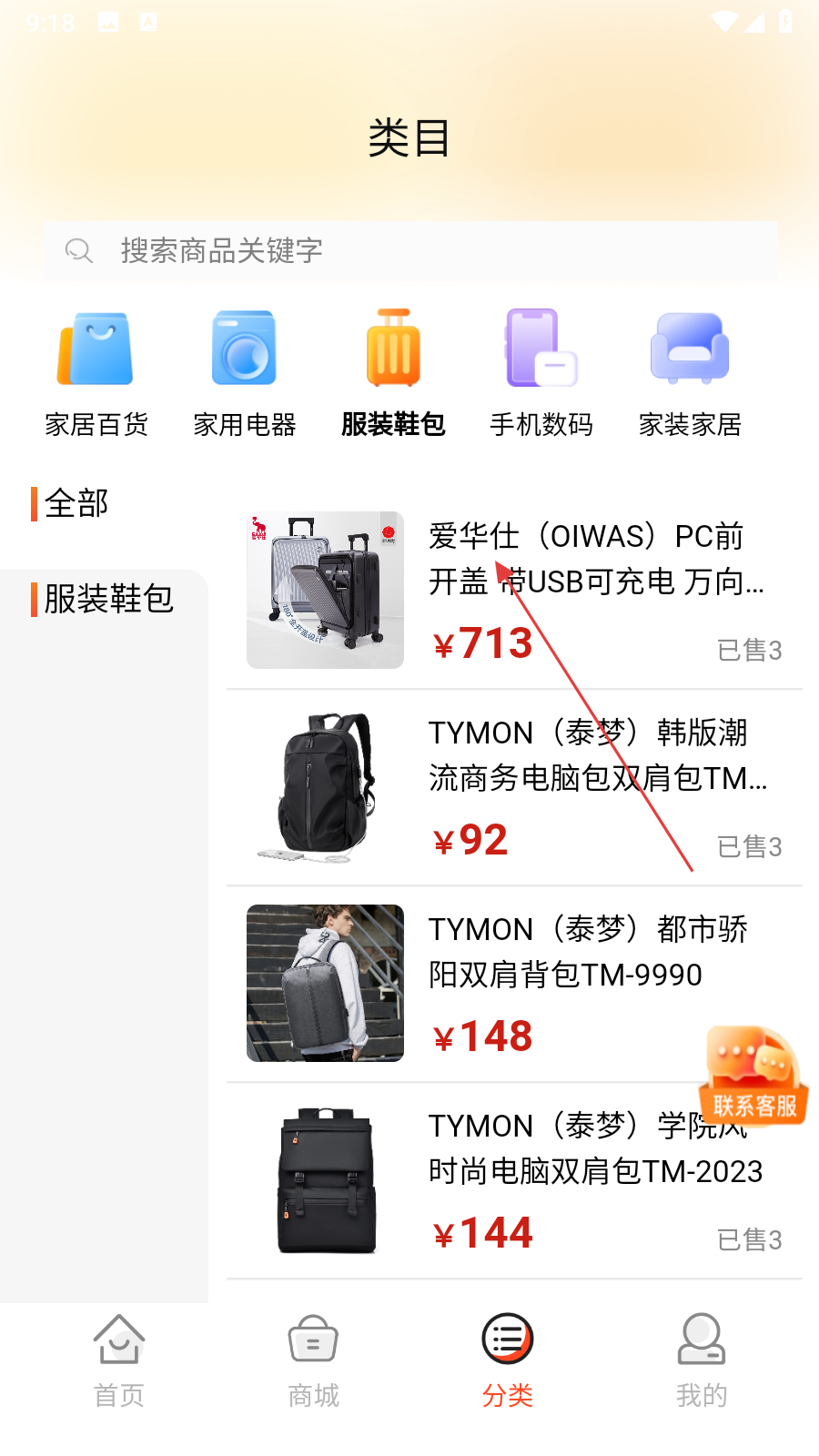This screenshot has height=1456, width=819.
Task: Open the 分类 tab
Action: 507,1360
